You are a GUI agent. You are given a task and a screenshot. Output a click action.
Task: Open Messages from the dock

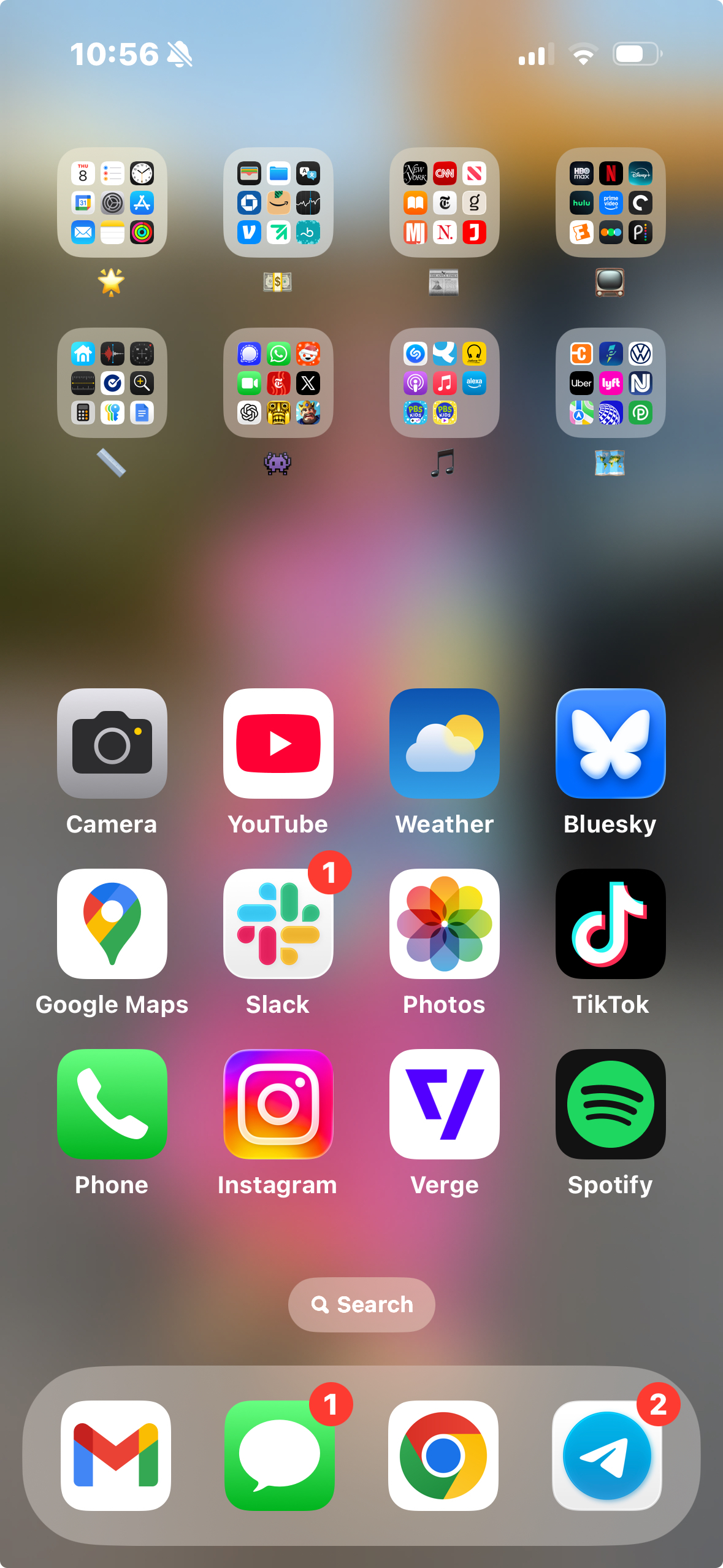tap(280, 1455)
